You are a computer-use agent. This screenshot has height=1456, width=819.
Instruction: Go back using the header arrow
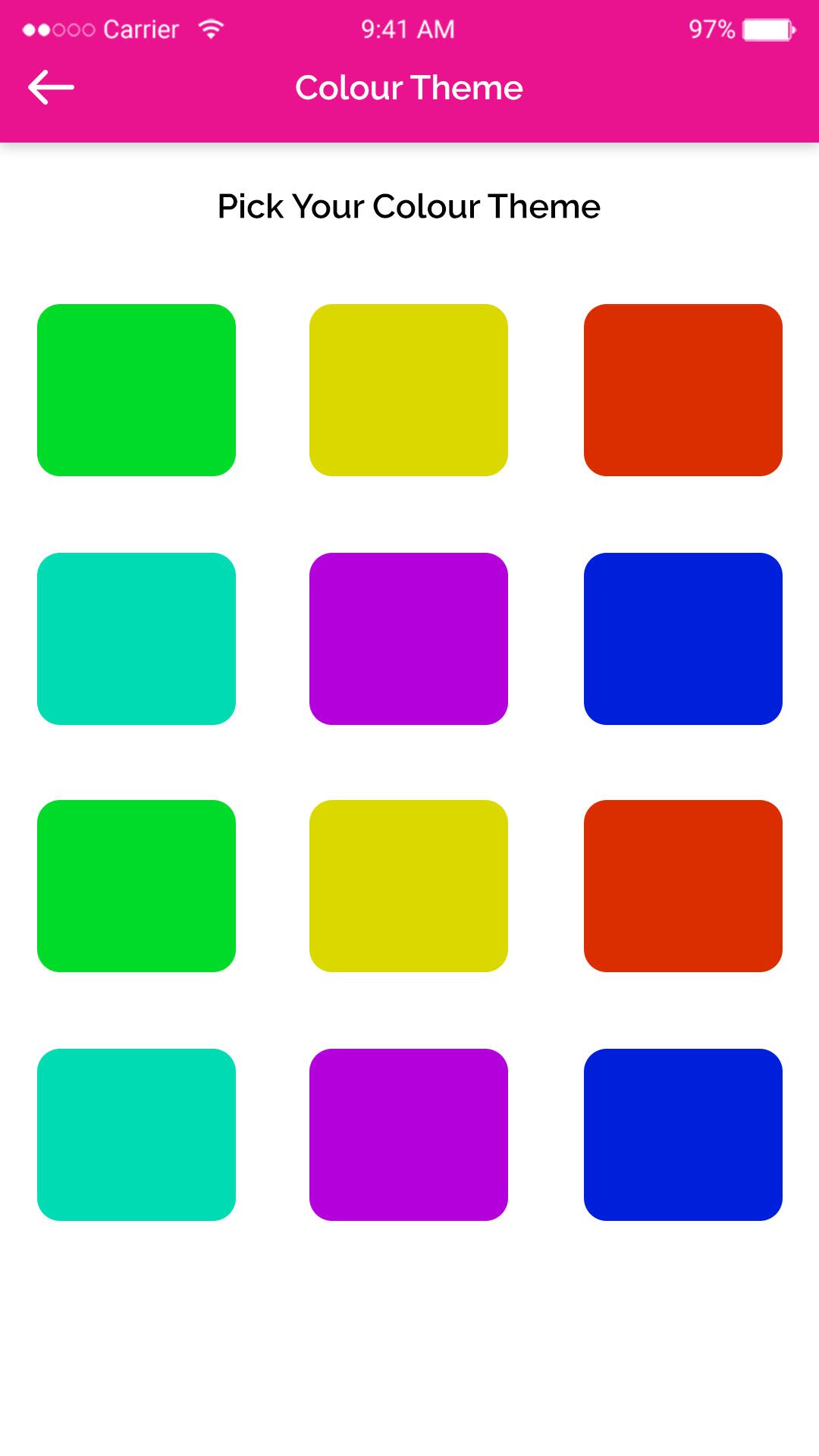[x=51, y=87]
